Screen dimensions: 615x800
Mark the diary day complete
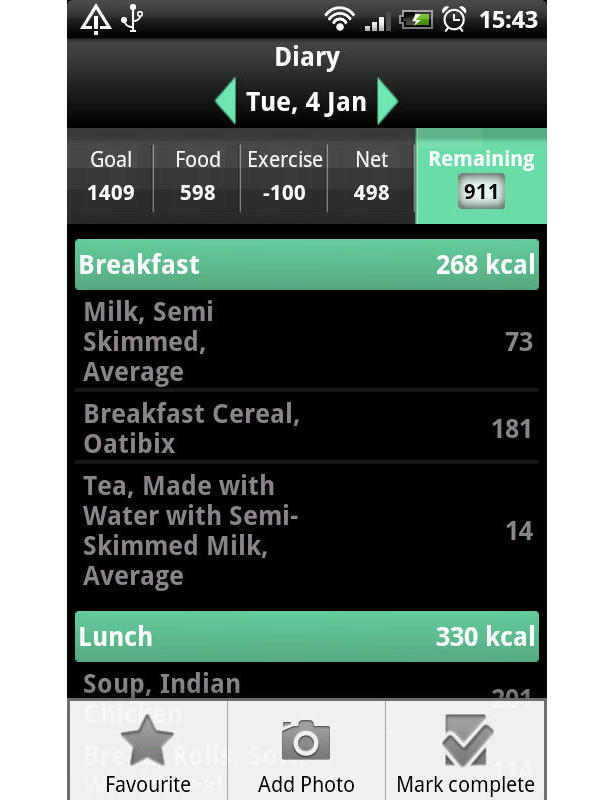click(x=465, y=752)
